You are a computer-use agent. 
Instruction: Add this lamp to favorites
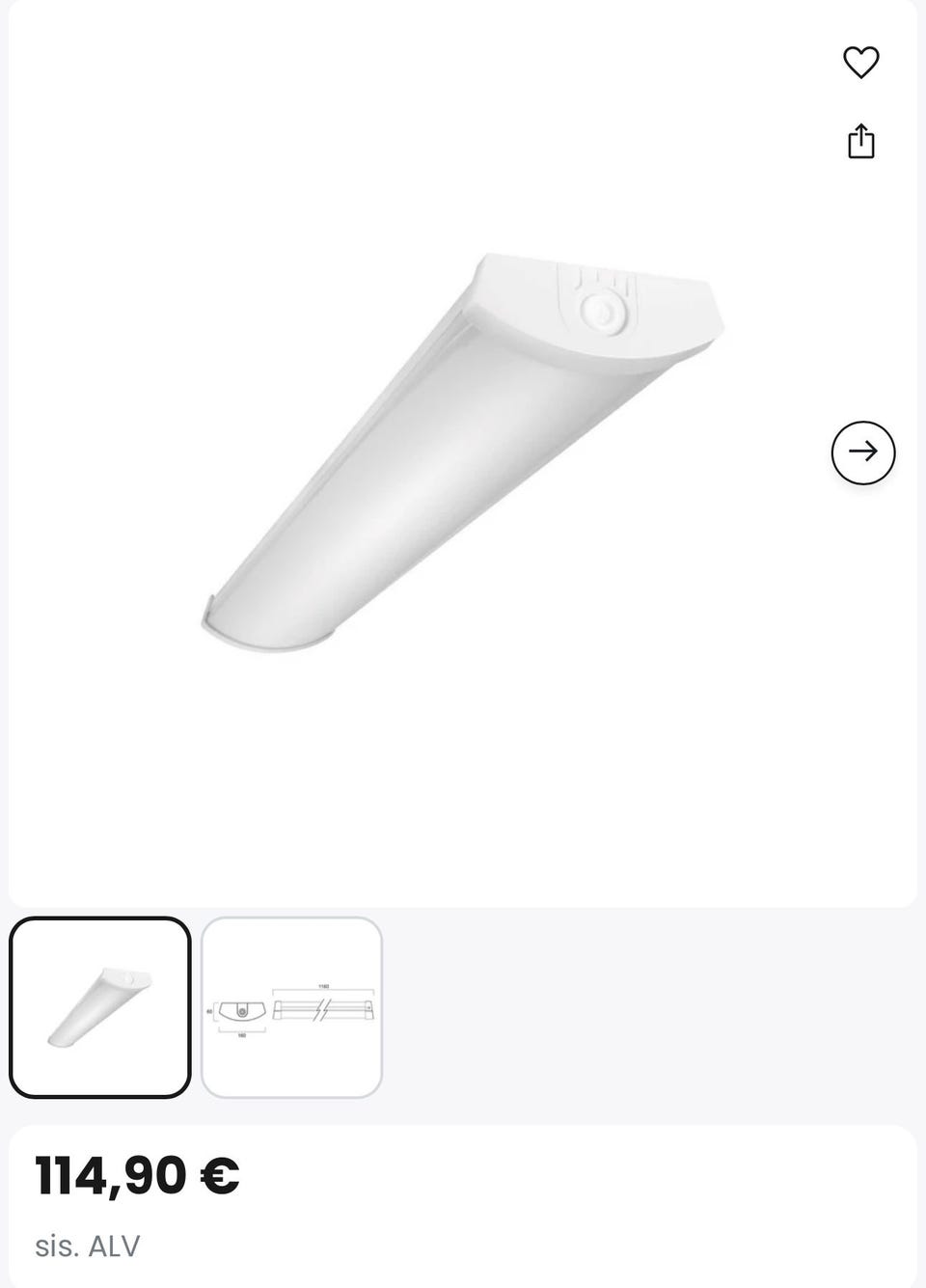point(860,63)
